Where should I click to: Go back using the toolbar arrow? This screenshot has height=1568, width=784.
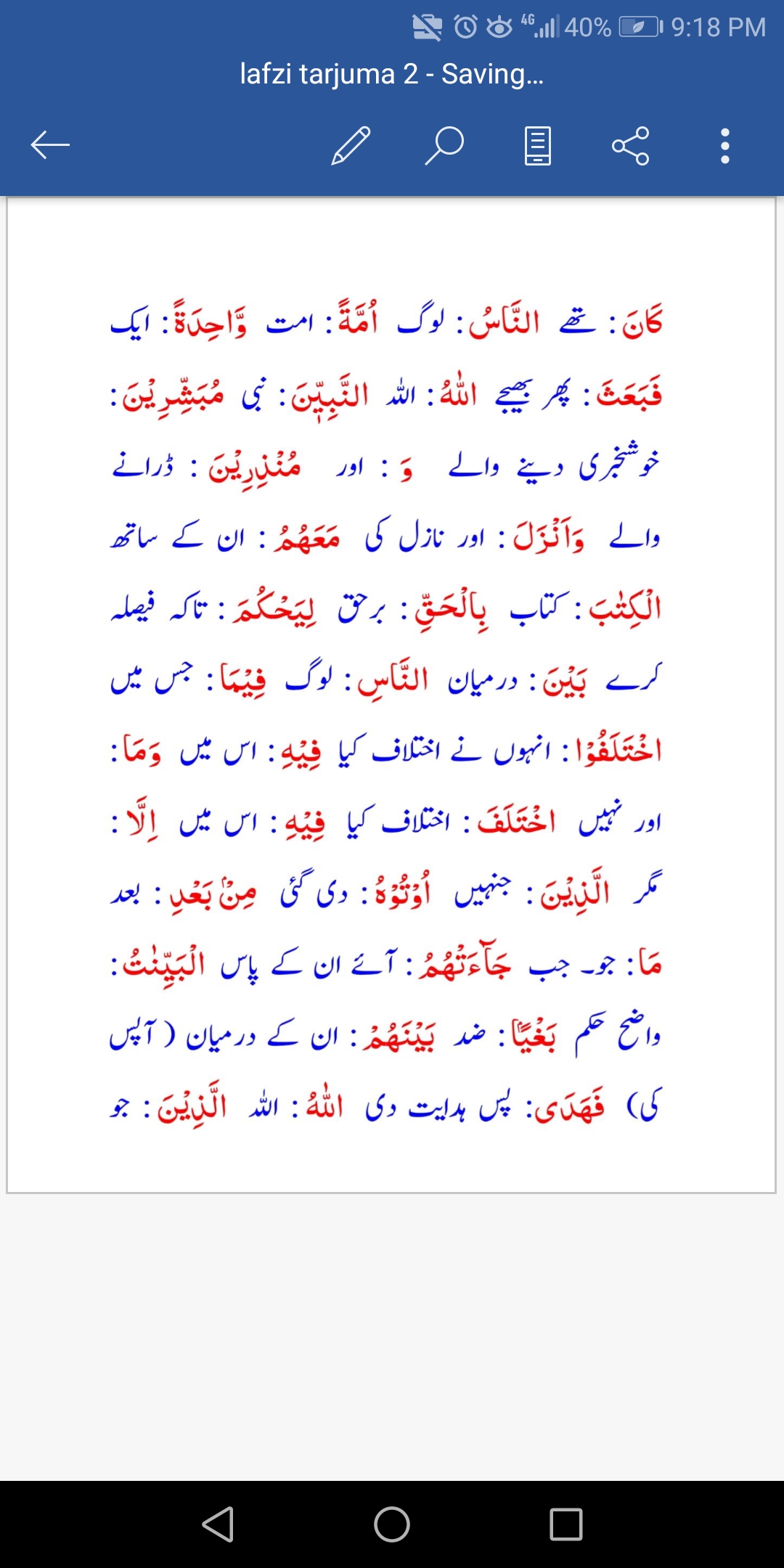tap(50, 145)
